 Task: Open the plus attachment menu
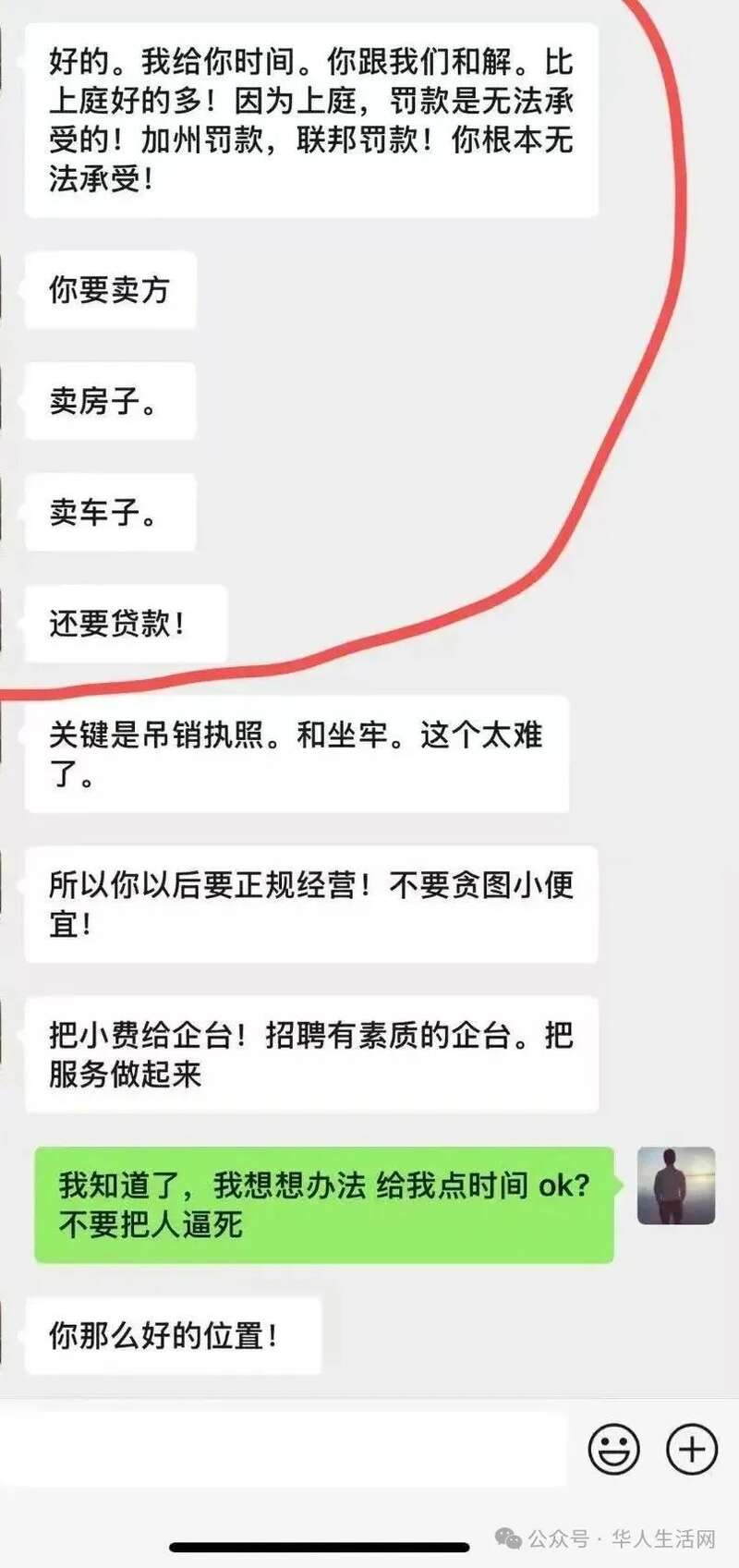coord(692,1449)
